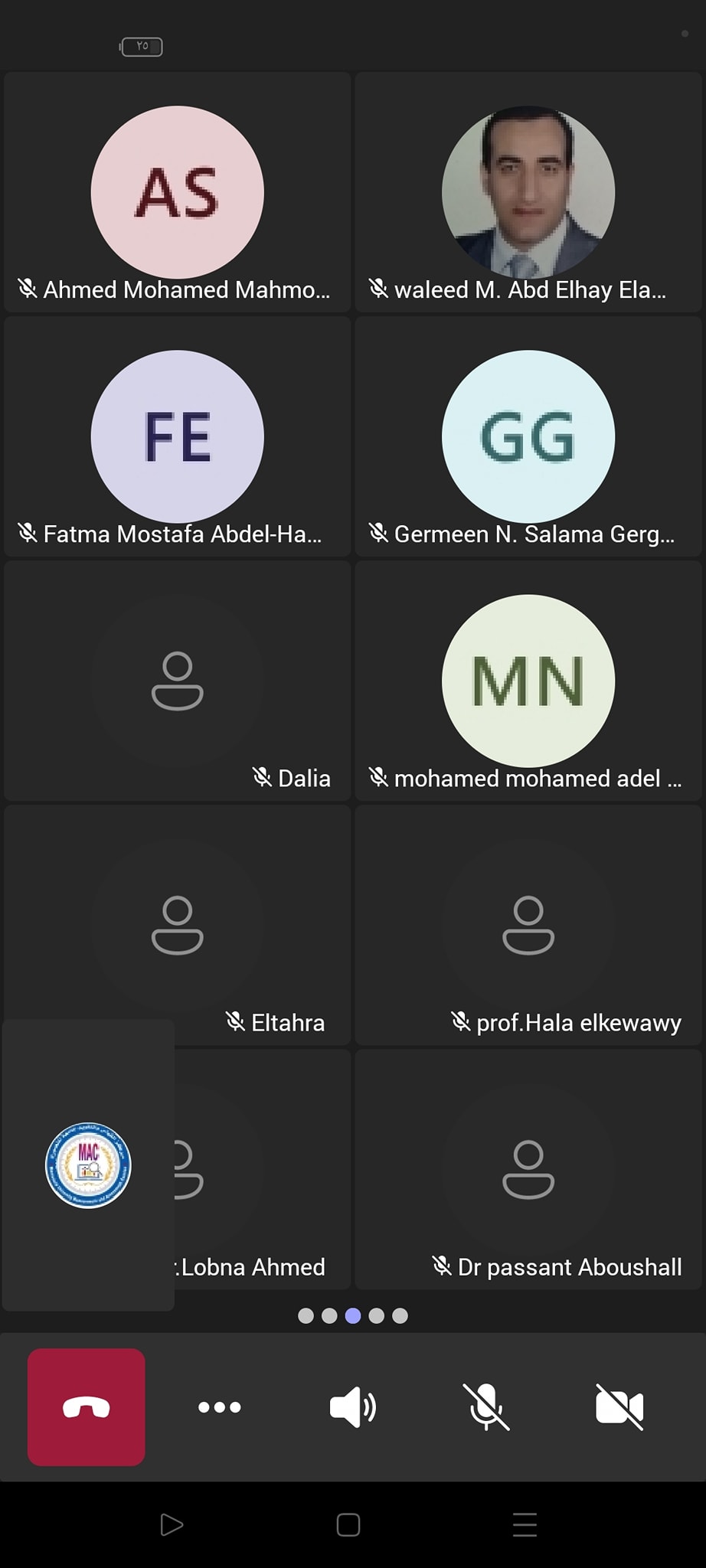Hang up the call
Image resolution: width=706 pixels, height=1568 pixels.
click(87, 1407)
